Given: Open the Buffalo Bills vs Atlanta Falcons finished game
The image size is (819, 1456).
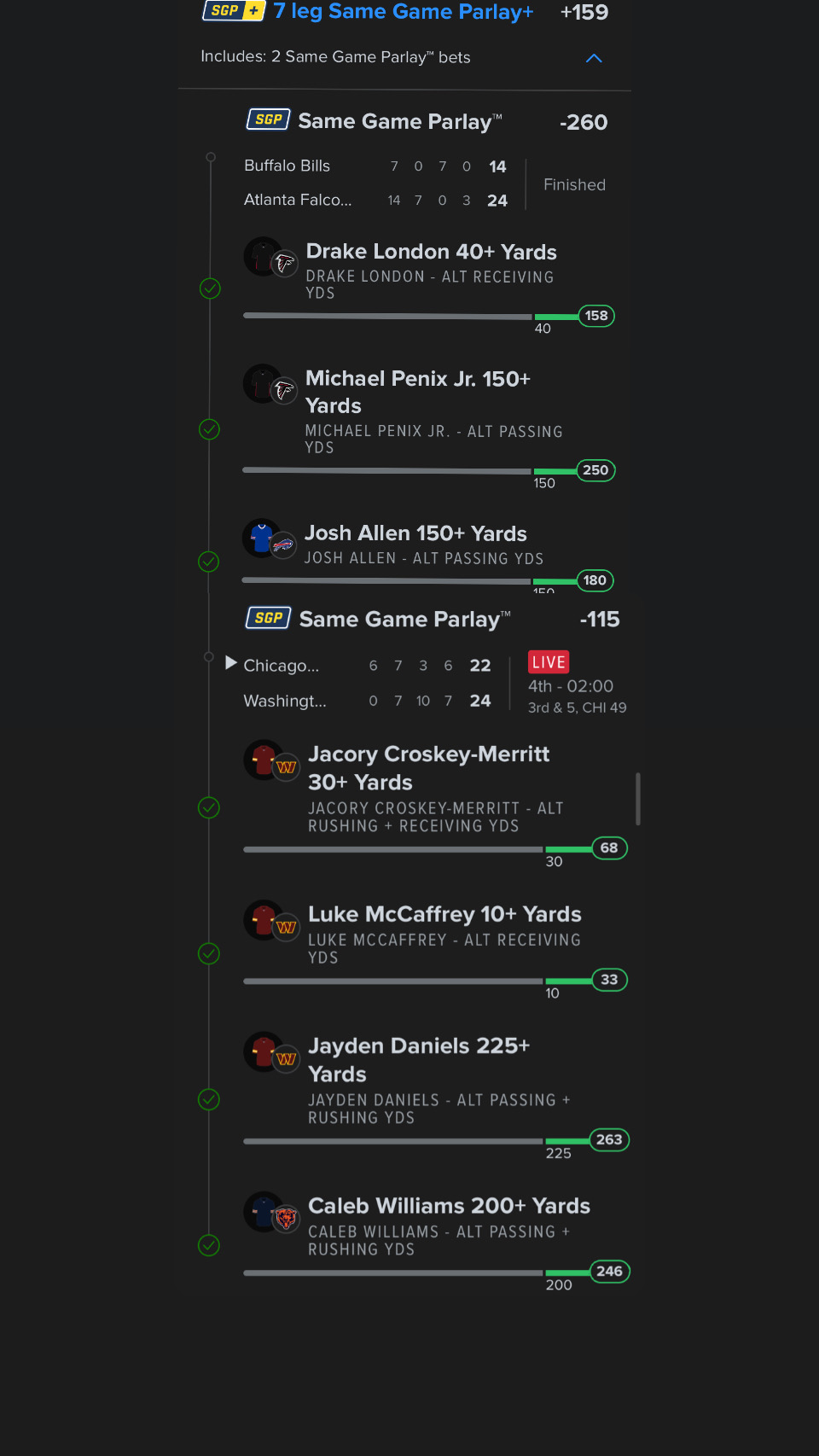Looking at the screenshot, I should coord(375,183).
